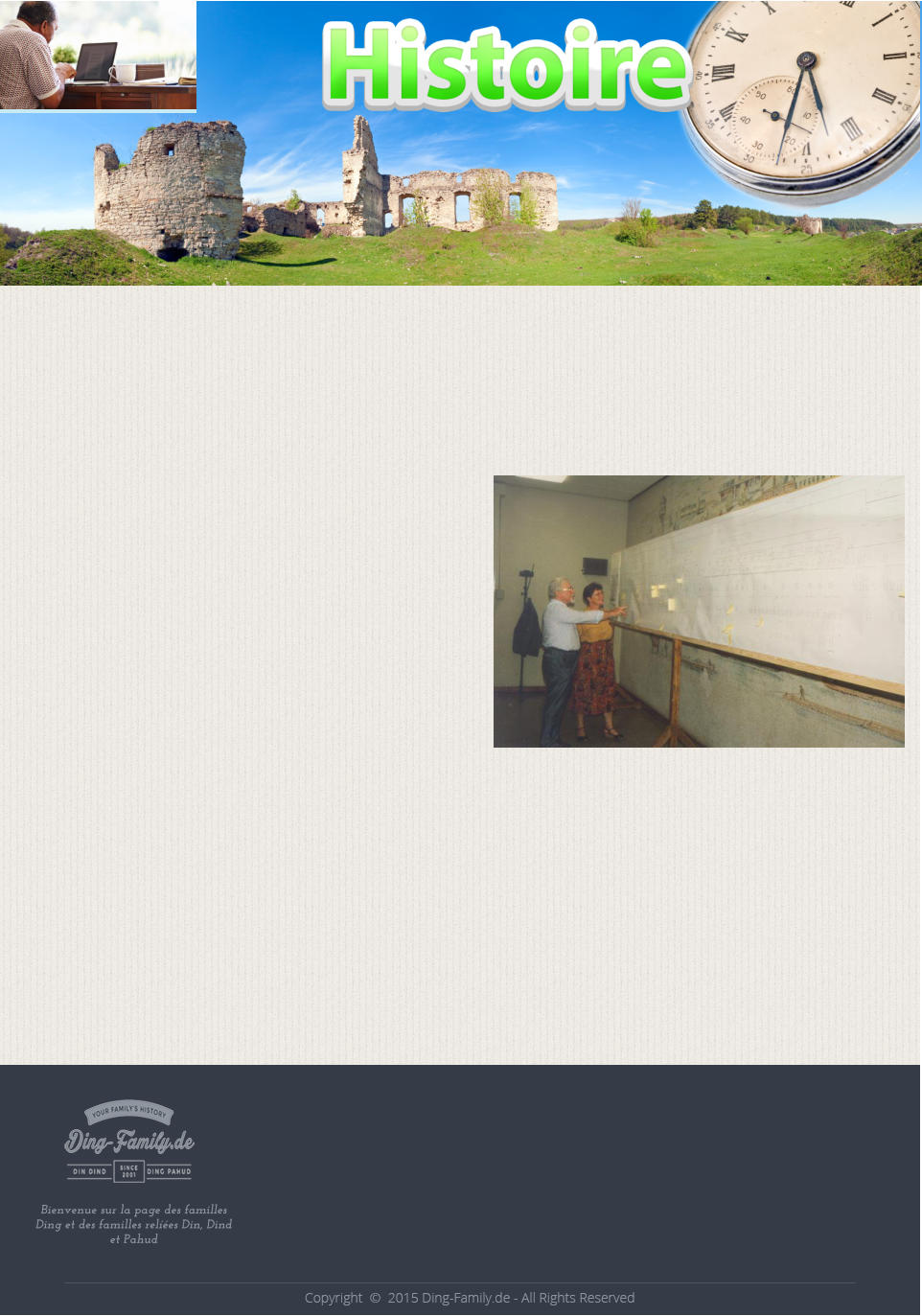
Task: Open the man-at-laptop picture in the header
Action: [x=98, y=56]
